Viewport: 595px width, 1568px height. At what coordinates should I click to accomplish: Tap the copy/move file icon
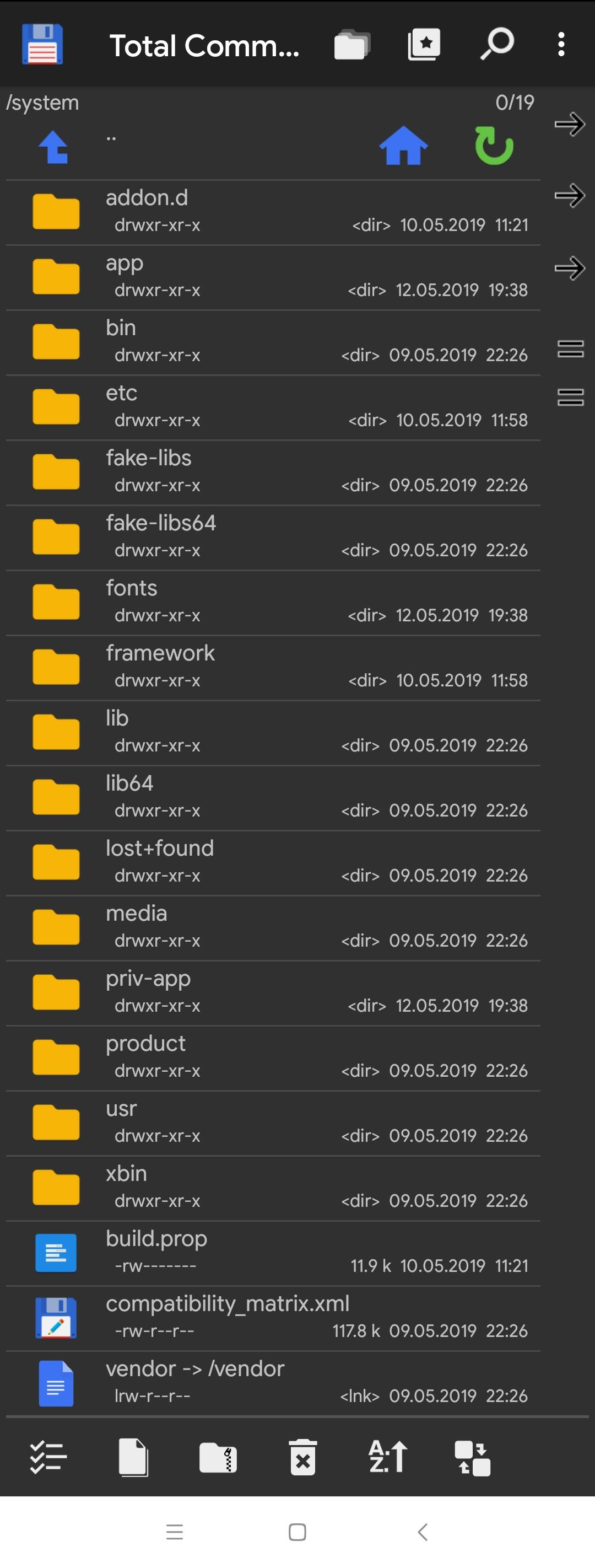point(133,1457)
